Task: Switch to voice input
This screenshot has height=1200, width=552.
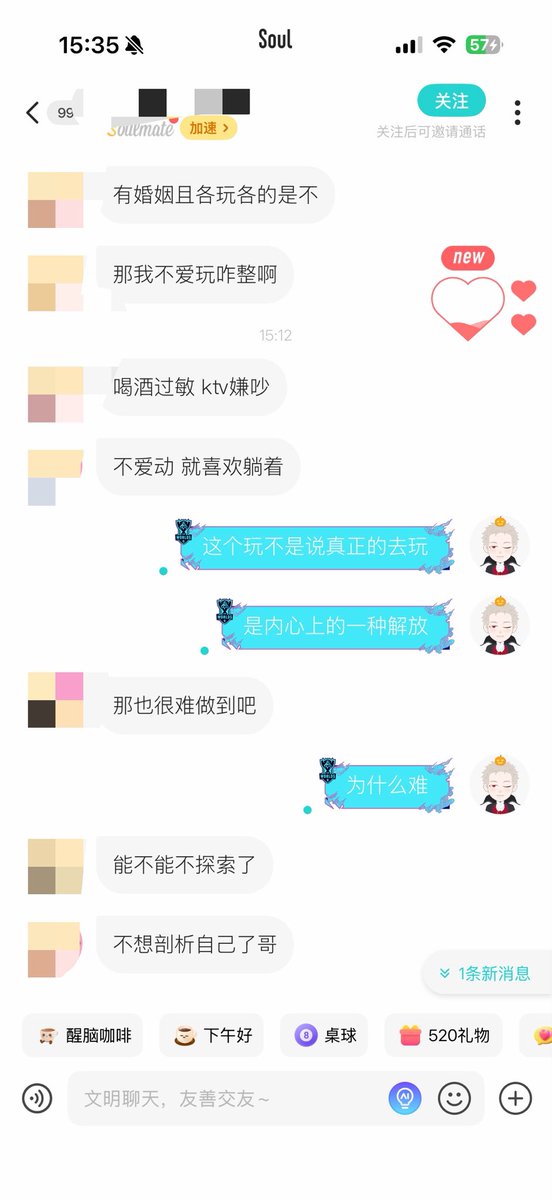Action: (37, 1099)
